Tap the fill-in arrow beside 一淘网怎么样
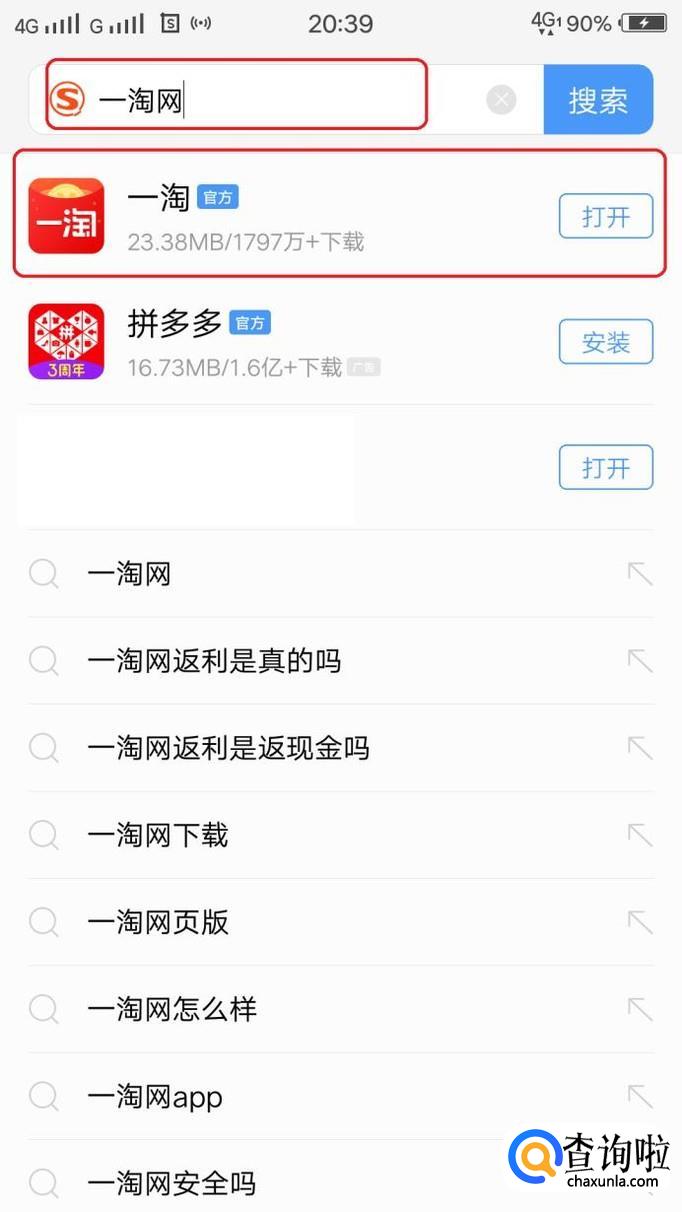 [x=639, y=1009]
